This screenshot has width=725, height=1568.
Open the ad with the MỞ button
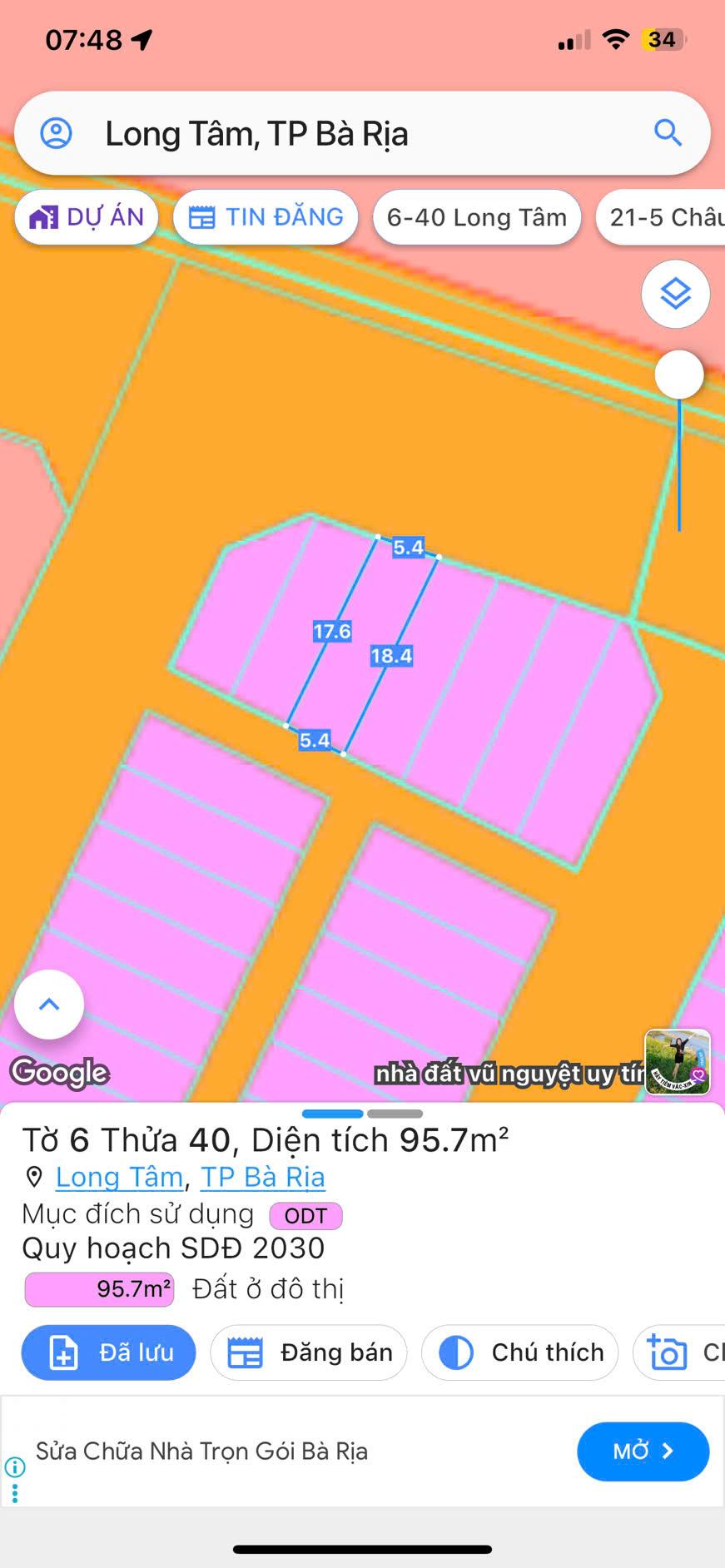click(643, 1451)
